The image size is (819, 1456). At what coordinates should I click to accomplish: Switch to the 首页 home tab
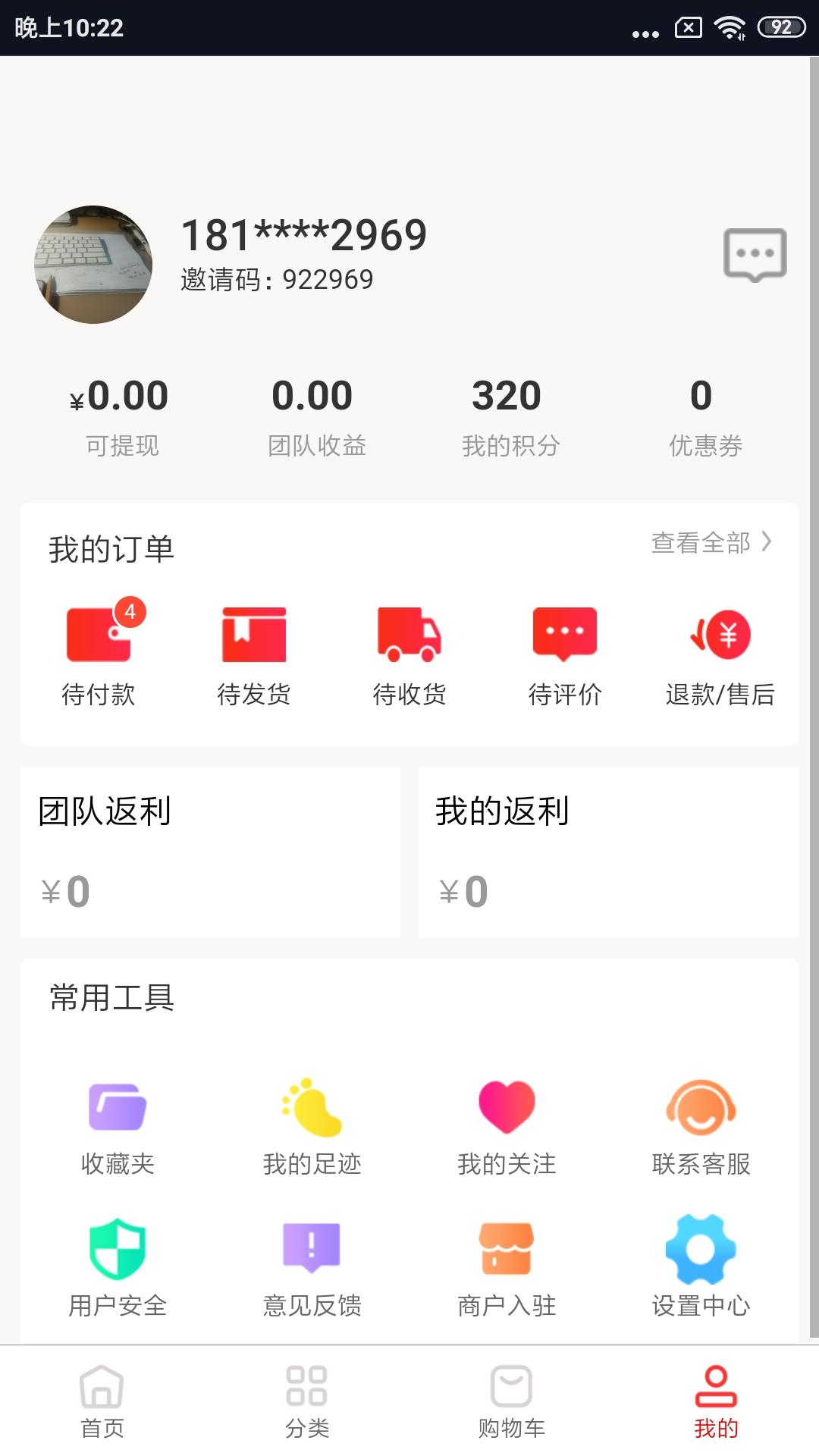point(102,1407)
